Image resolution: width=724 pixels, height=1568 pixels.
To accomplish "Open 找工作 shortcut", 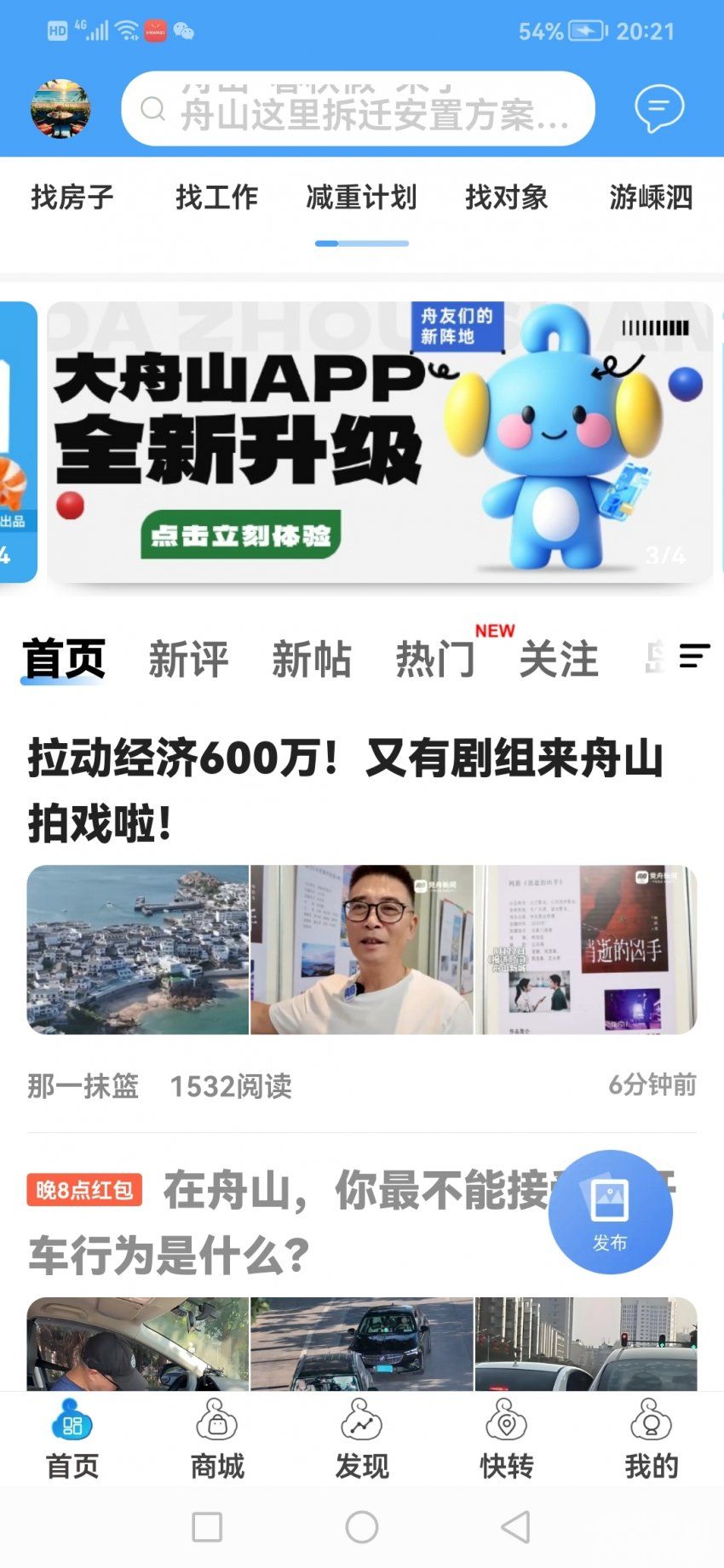I will (217, 197).
